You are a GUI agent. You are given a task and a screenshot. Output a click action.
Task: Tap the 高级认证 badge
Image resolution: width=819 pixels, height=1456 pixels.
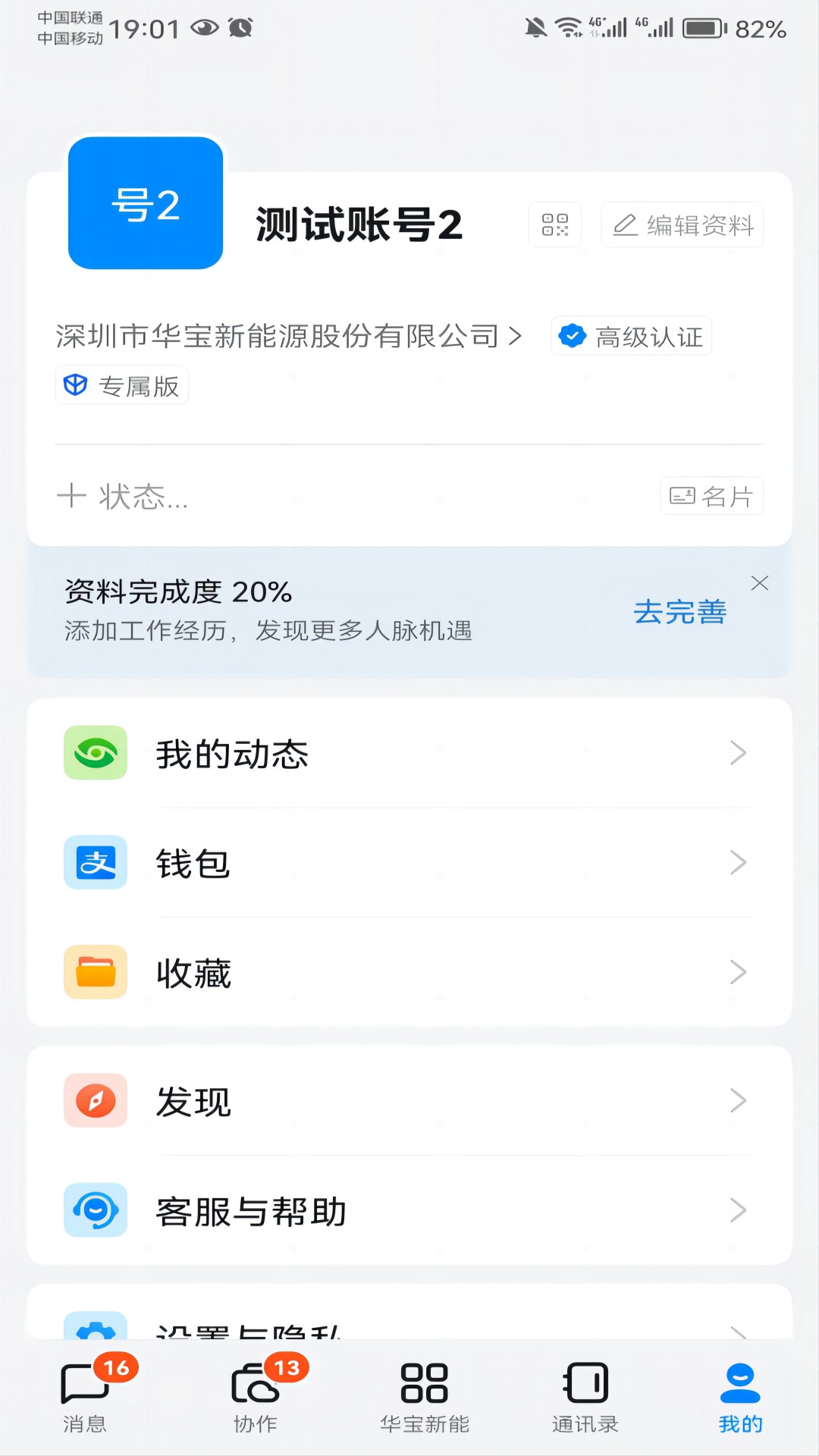click(x=632, y=336)
